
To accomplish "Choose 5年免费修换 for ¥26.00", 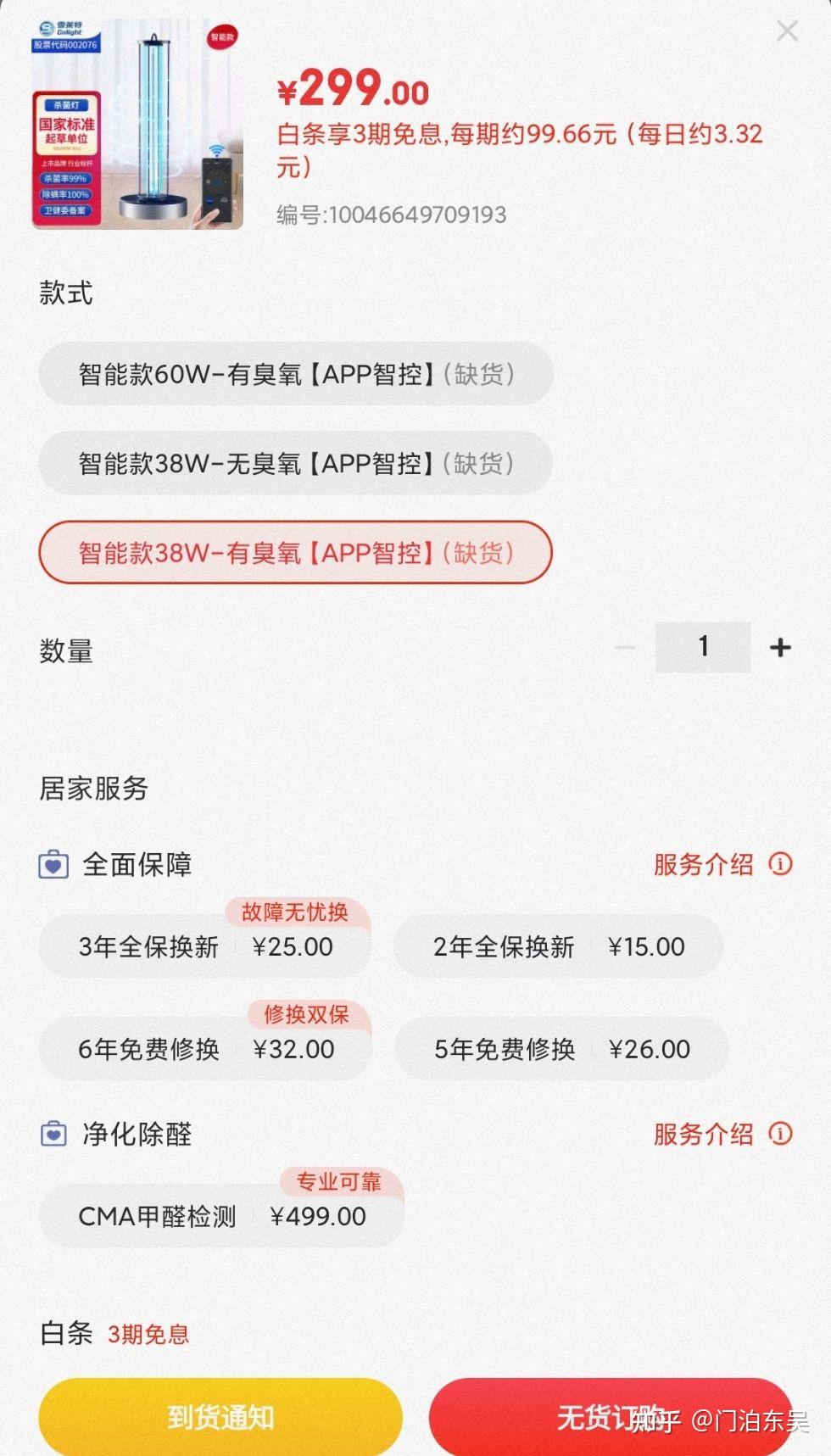I will click(x=561, y=1049).
